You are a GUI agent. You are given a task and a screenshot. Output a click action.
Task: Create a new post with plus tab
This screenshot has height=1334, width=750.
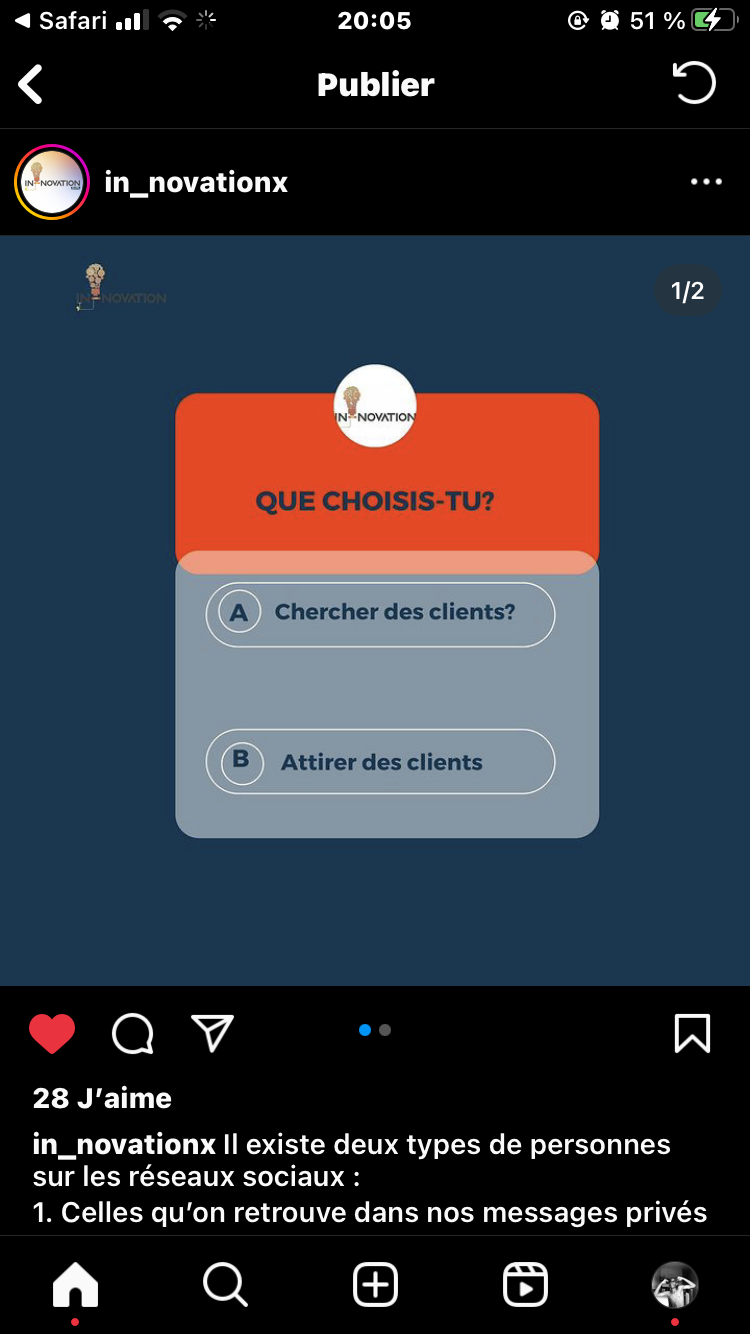pos(376,1284)
